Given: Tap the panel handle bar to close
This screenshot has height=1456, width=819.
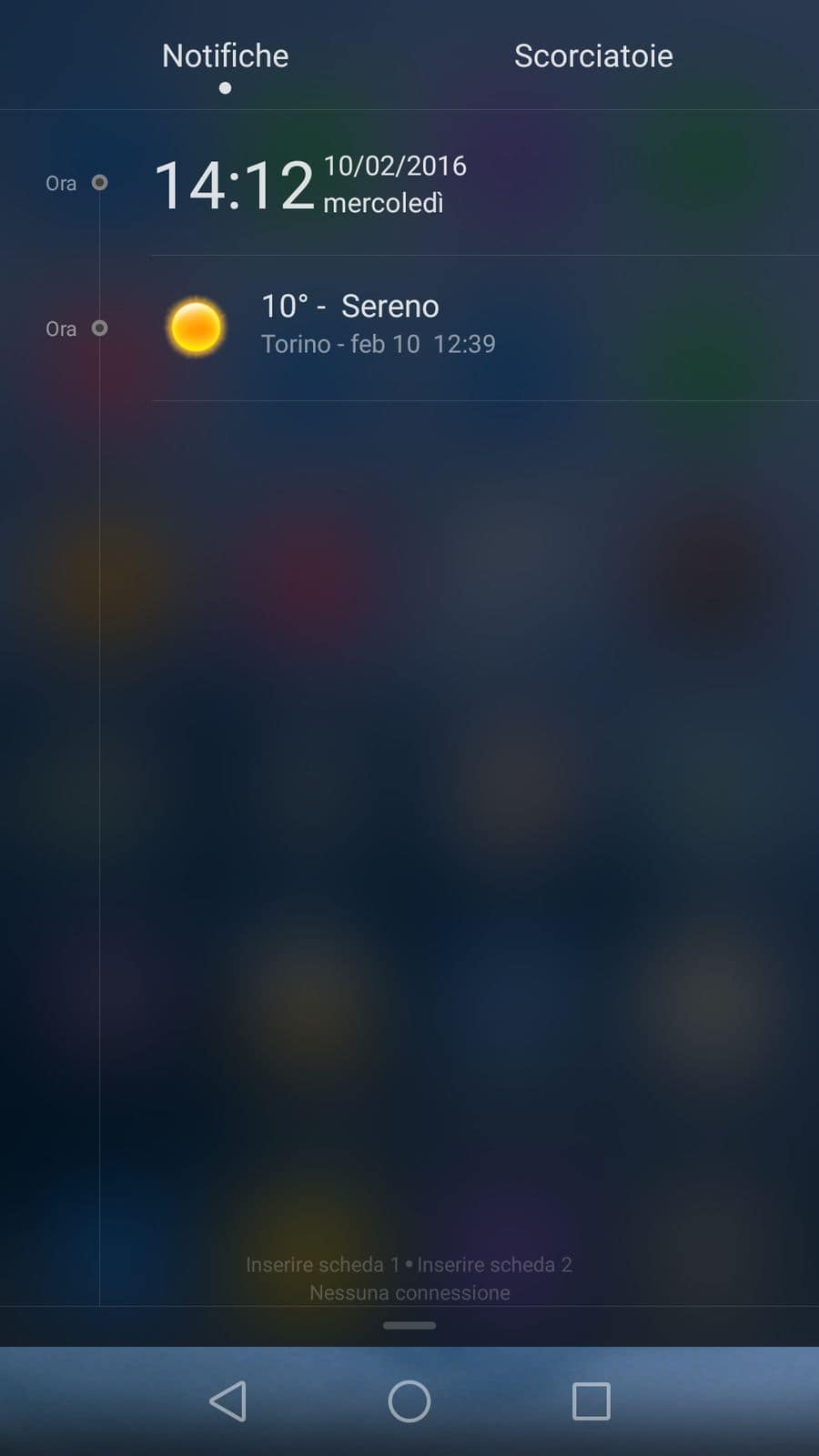Looking at the screenshot, I should tap(409, 1325).
